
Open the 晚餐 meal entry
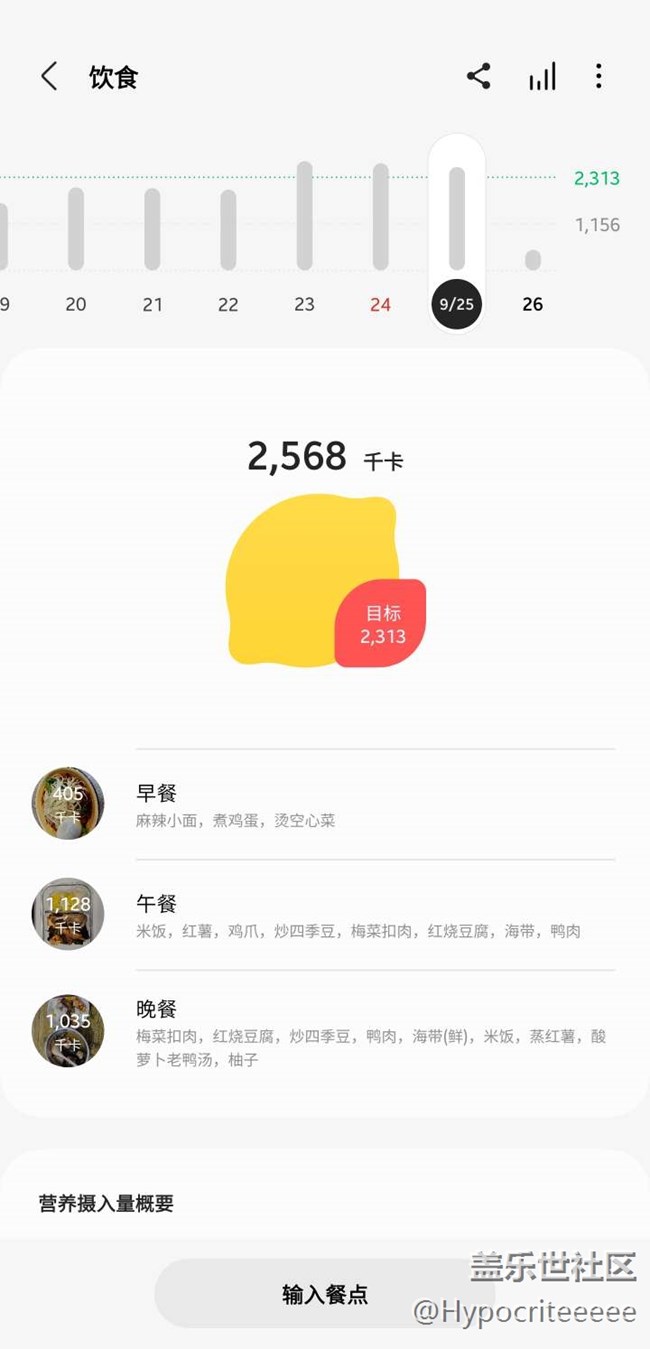[325, 1032]
